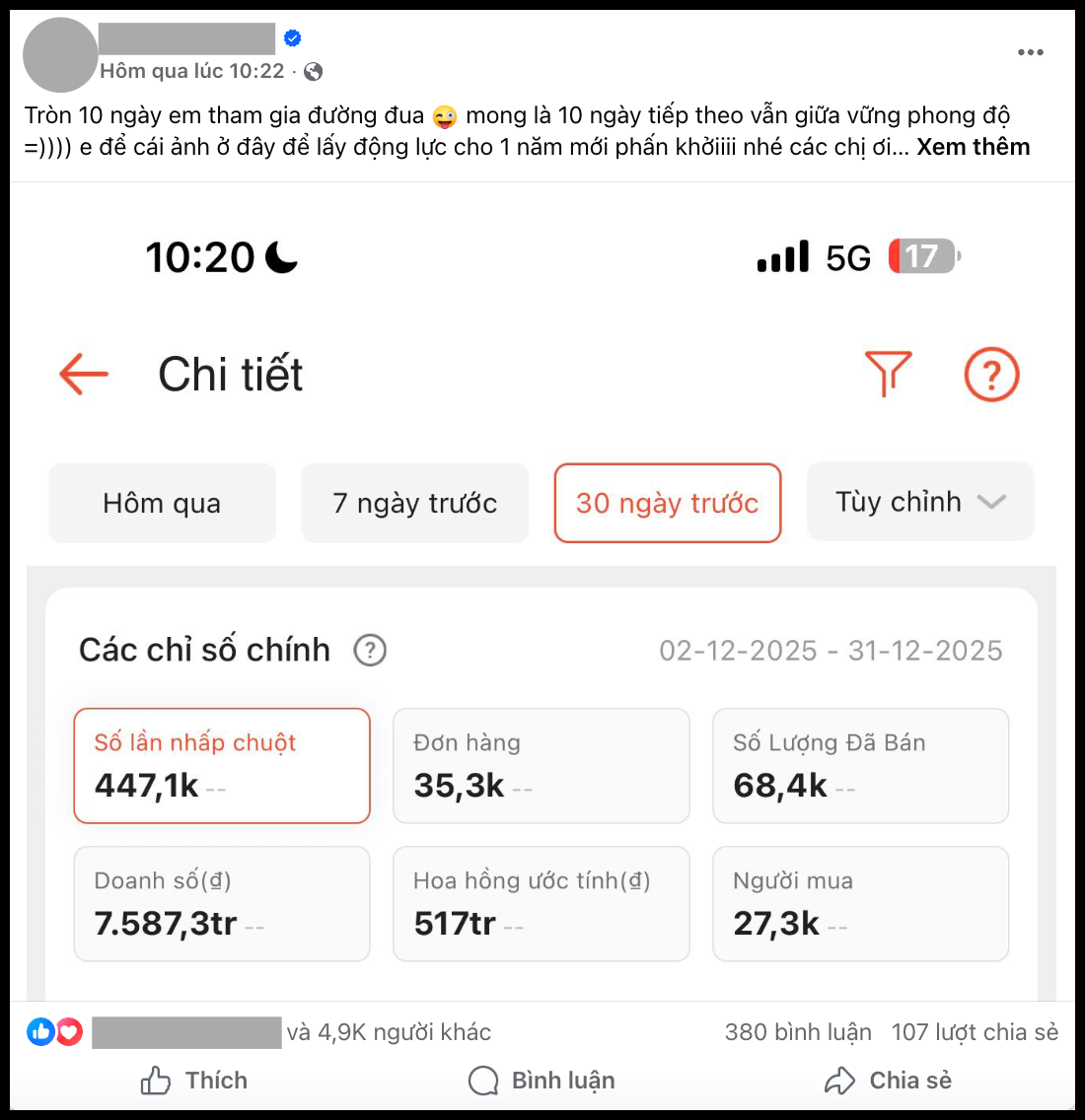Open the post timestamp Hôm qua lúc 10:22
The height and width of the screenshot is (1120, 1085).
pyautogui.click(x=192, y=71)
